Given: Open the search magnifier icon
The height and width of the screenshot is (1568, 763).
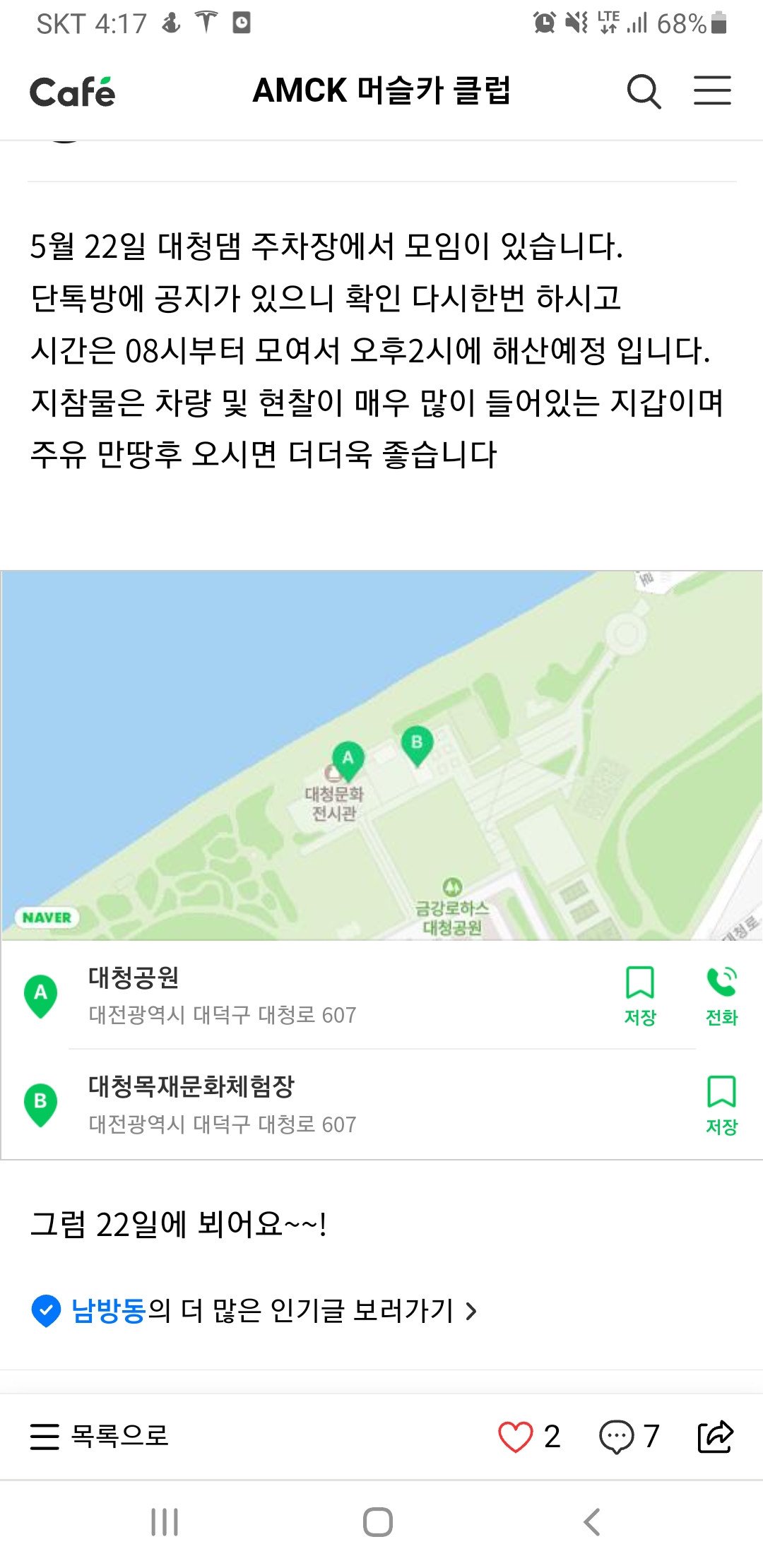Looking at the screenshot, I should pos(644,92).
